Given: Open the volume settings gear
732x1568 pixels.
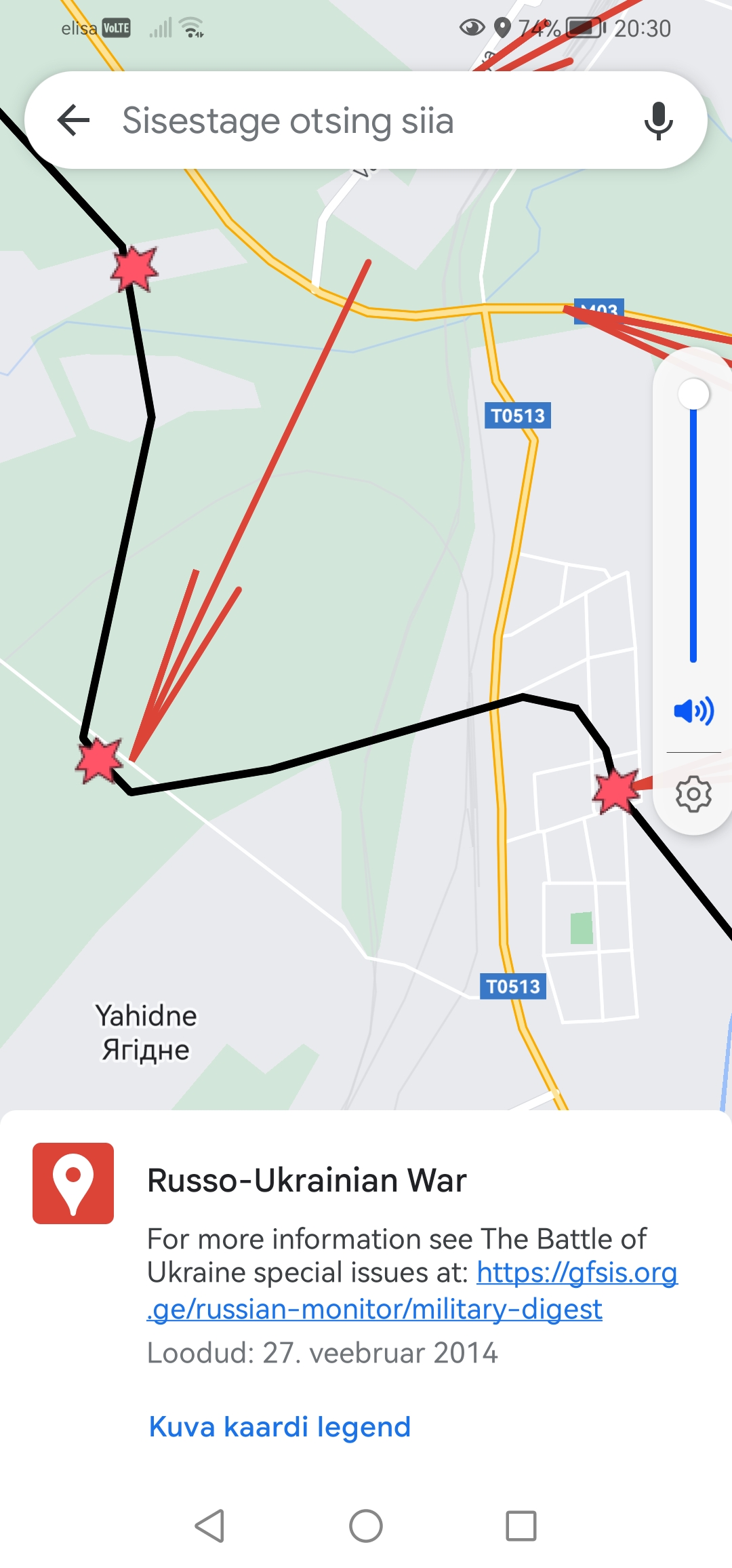Looking at the screenshot, I should [693, 793].
